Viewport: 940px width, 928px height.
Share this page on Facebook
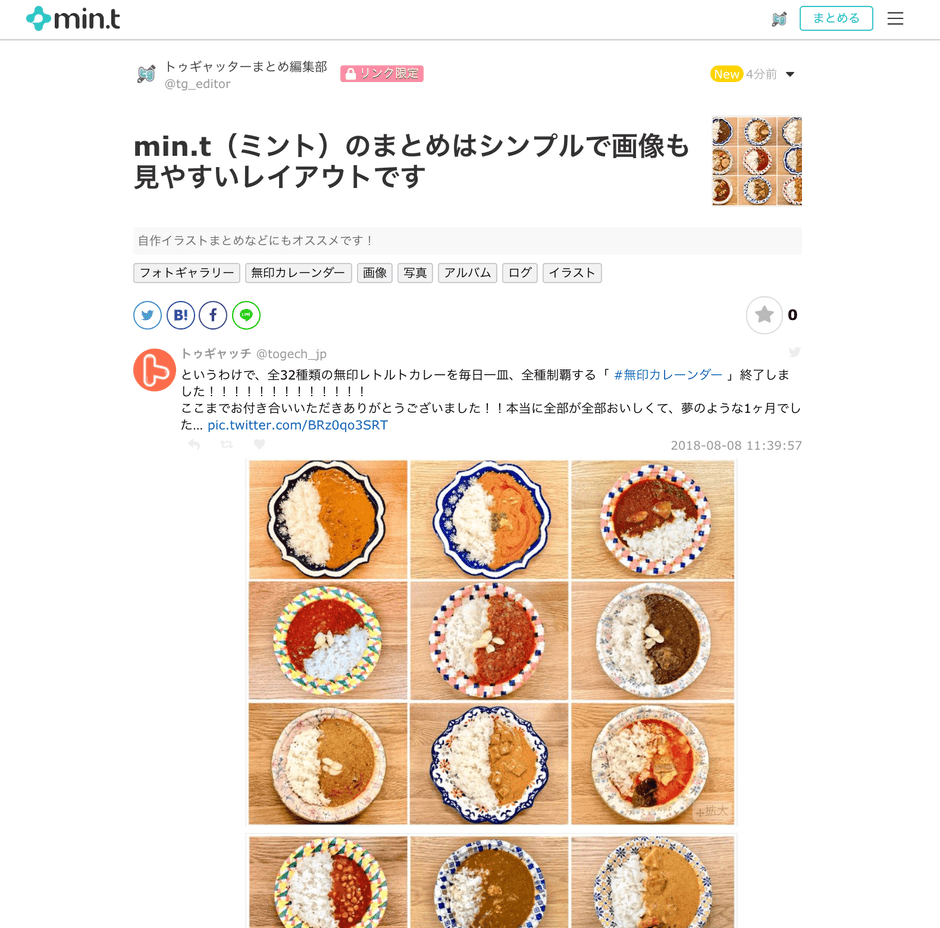click(213, 316)
